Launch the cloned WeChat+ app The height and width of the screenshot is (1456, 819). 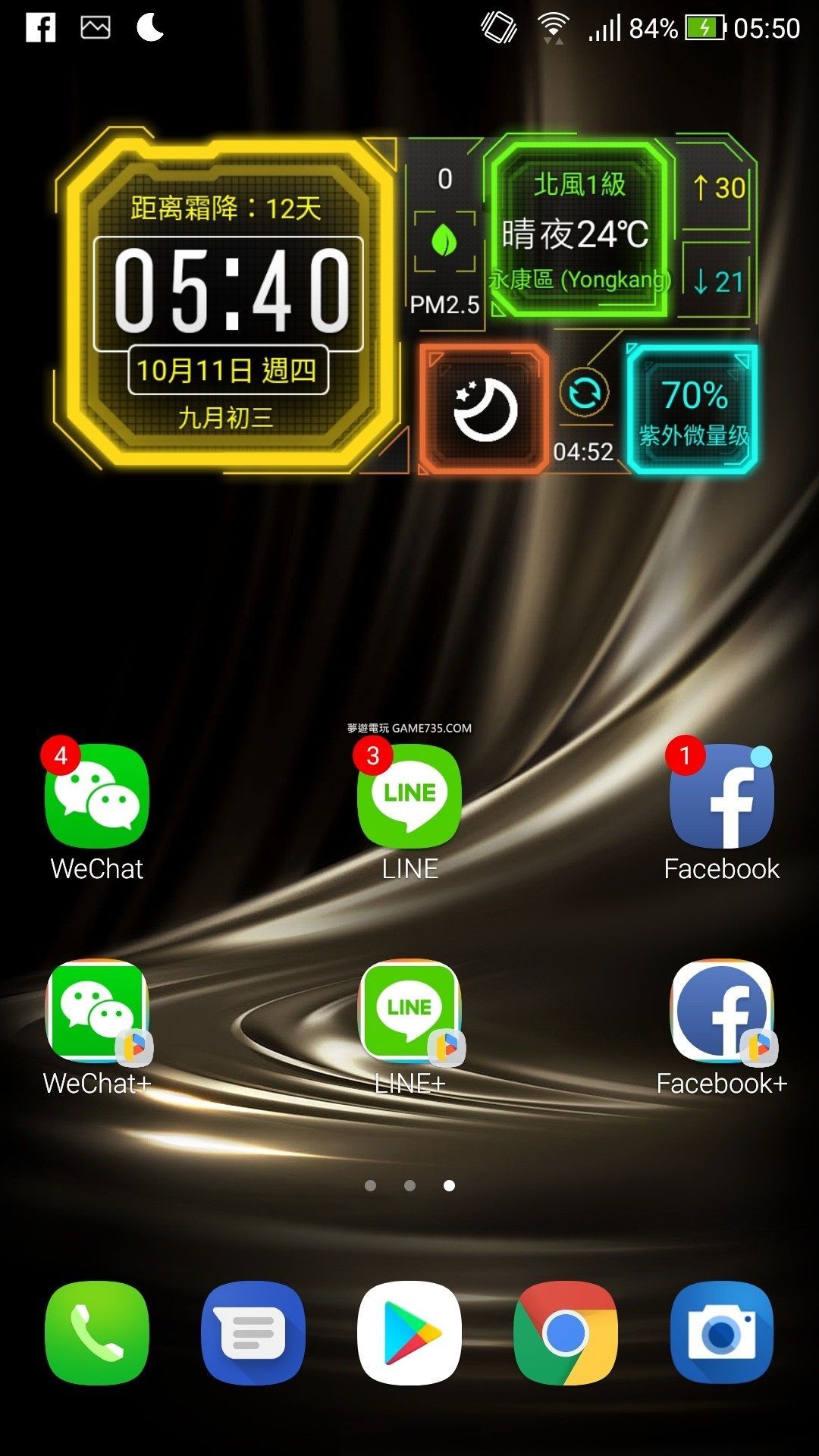click(97, 1012)
